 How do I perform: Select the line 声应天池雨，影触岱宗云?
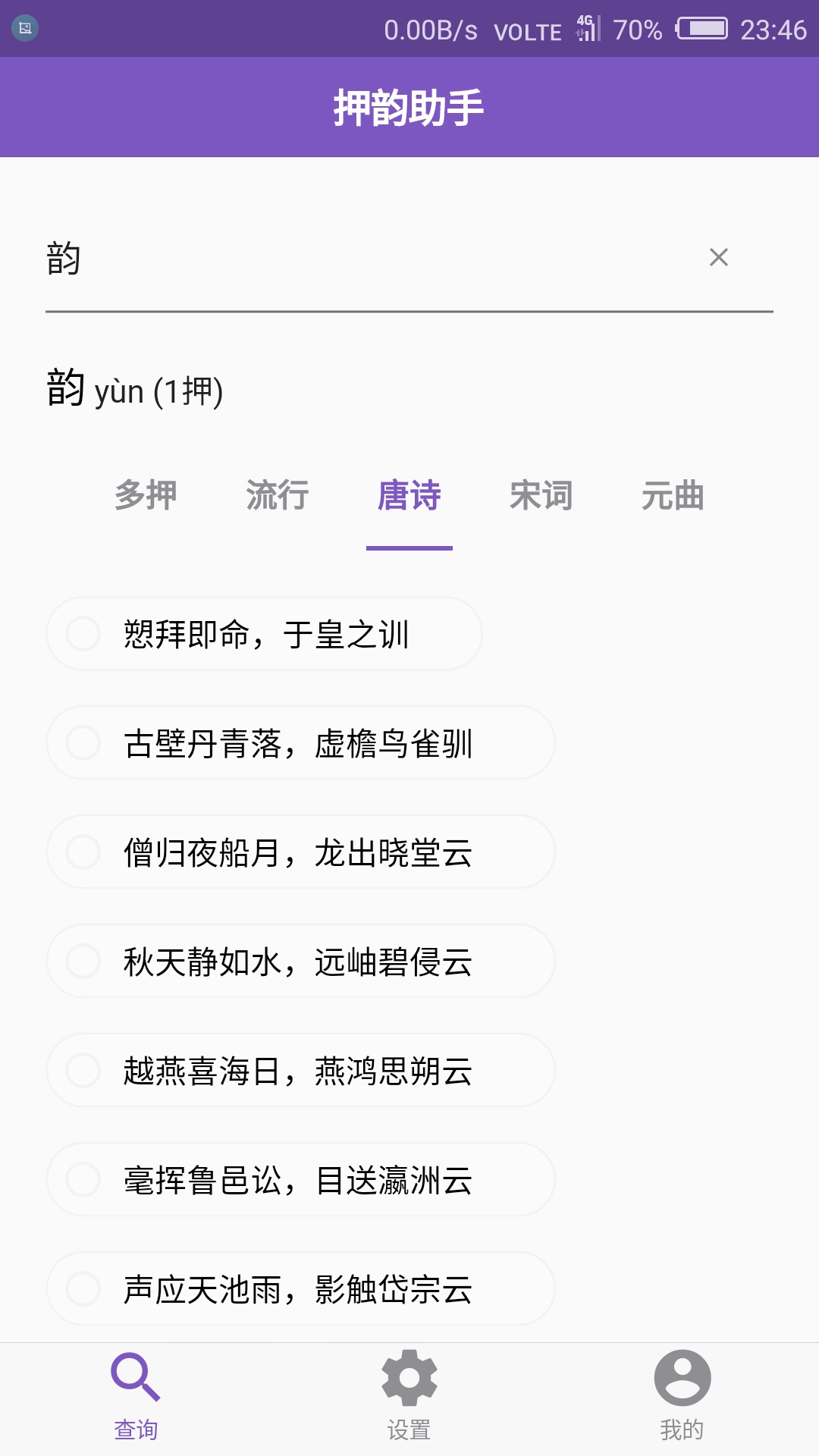pos(297,1288)
